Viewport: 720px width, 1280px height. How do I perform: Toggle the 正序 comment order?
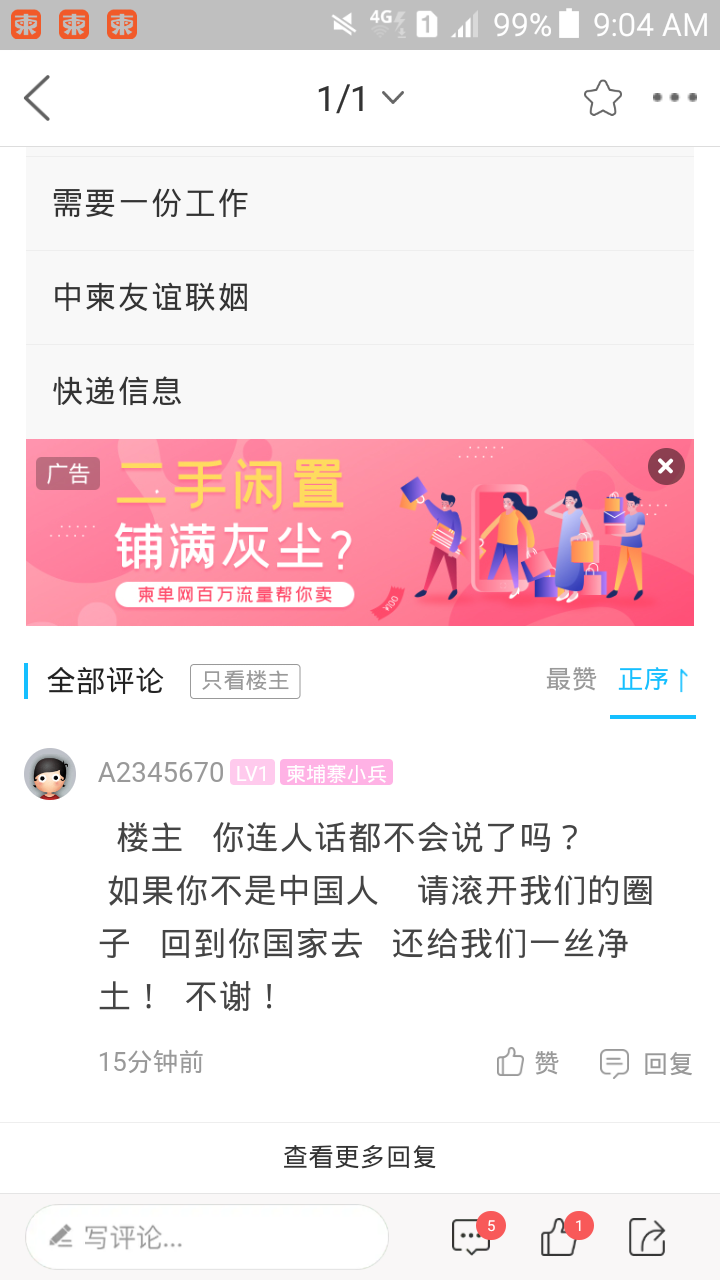[x=653, y=680]
